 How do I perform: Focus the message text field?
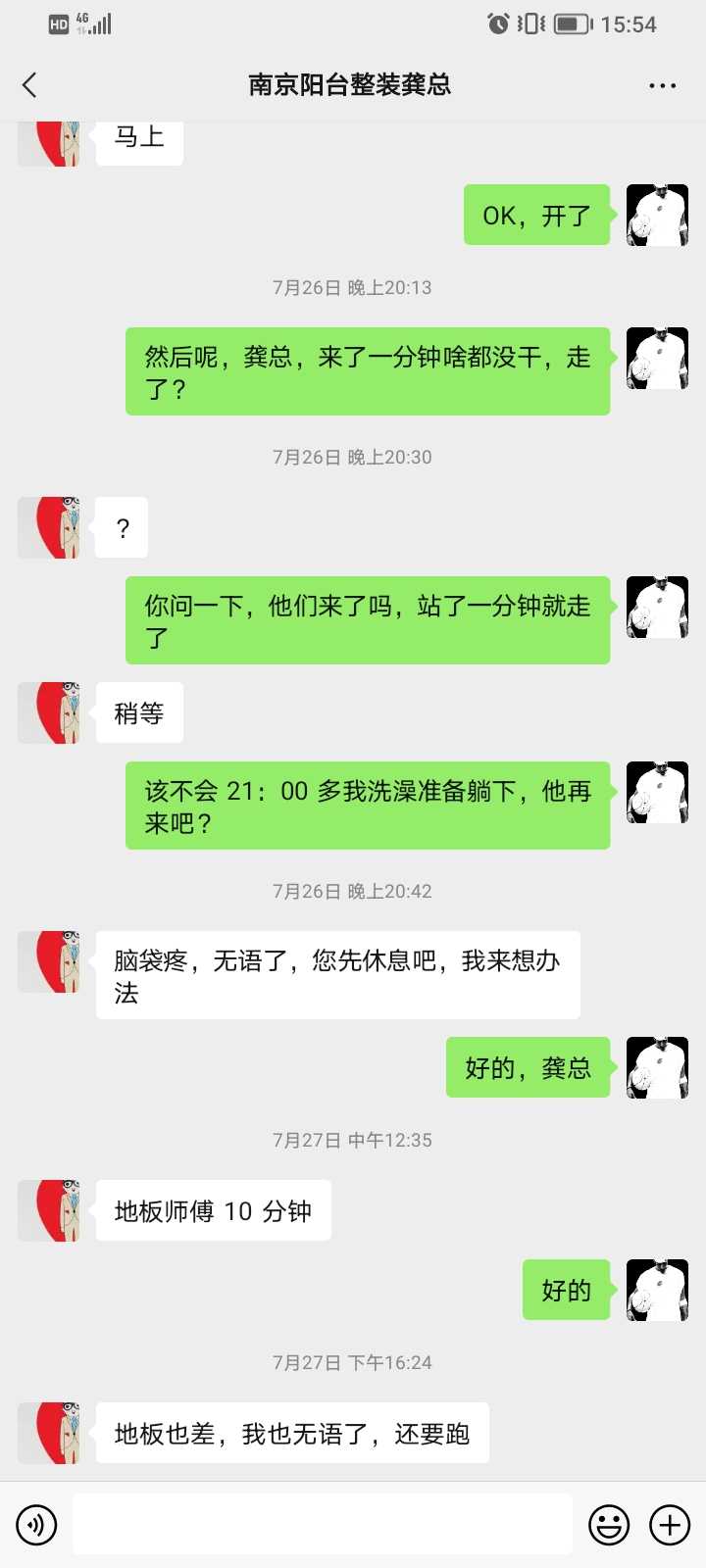click(x=322, y=1525)
